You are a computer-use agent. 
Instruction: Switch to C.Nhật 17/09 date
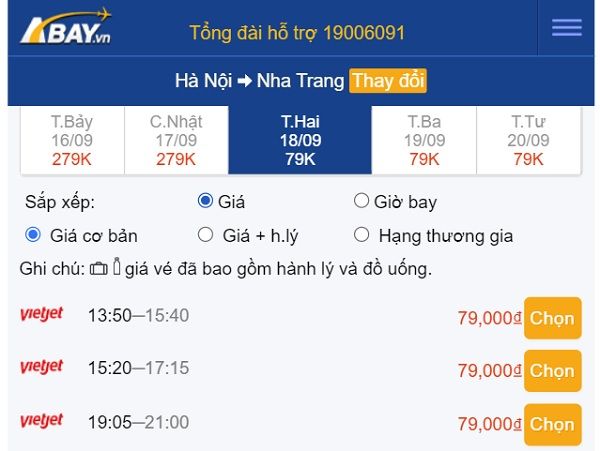click(176, 140)
